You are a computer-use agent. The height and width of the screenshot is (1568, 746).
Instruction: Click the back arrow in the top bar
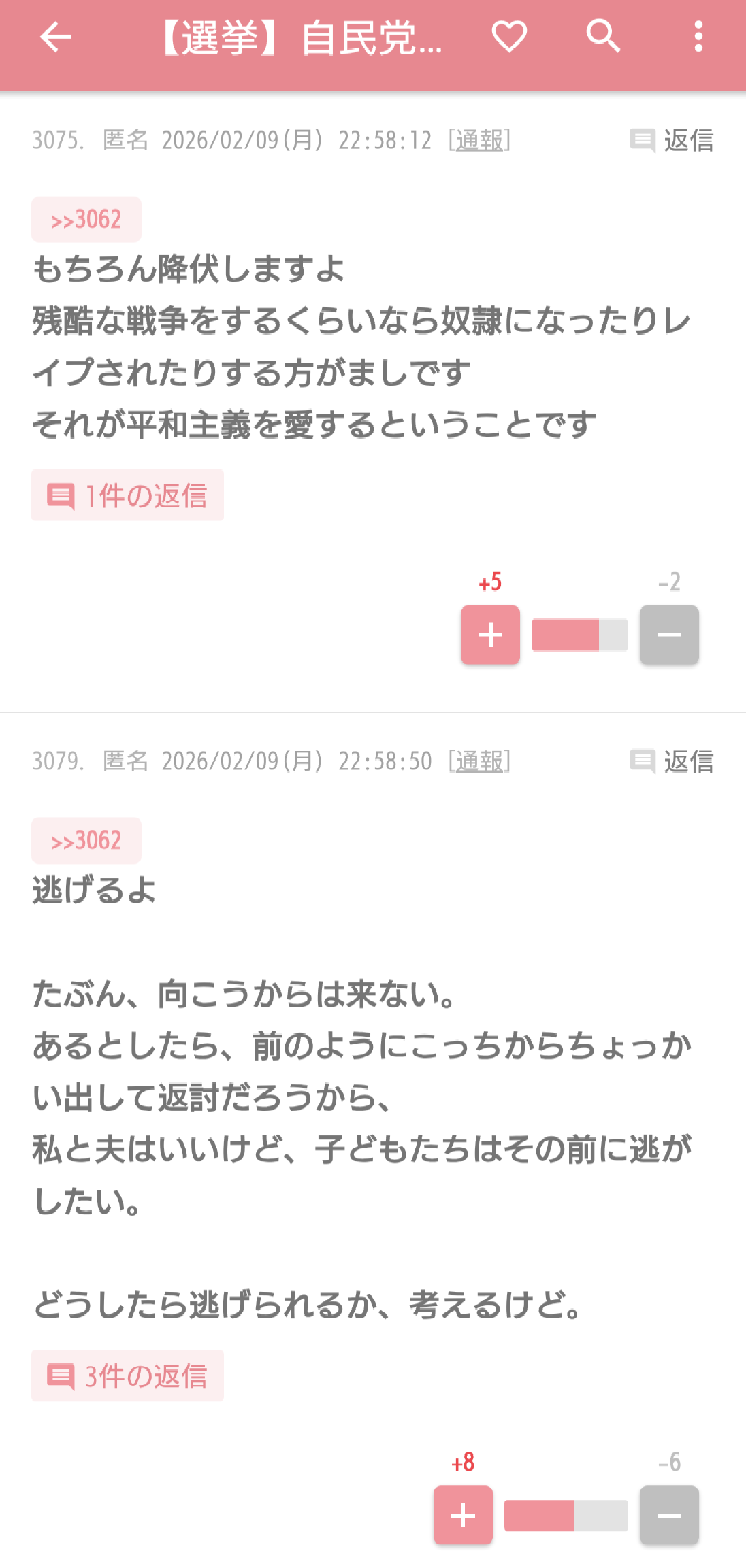(56, 39)
